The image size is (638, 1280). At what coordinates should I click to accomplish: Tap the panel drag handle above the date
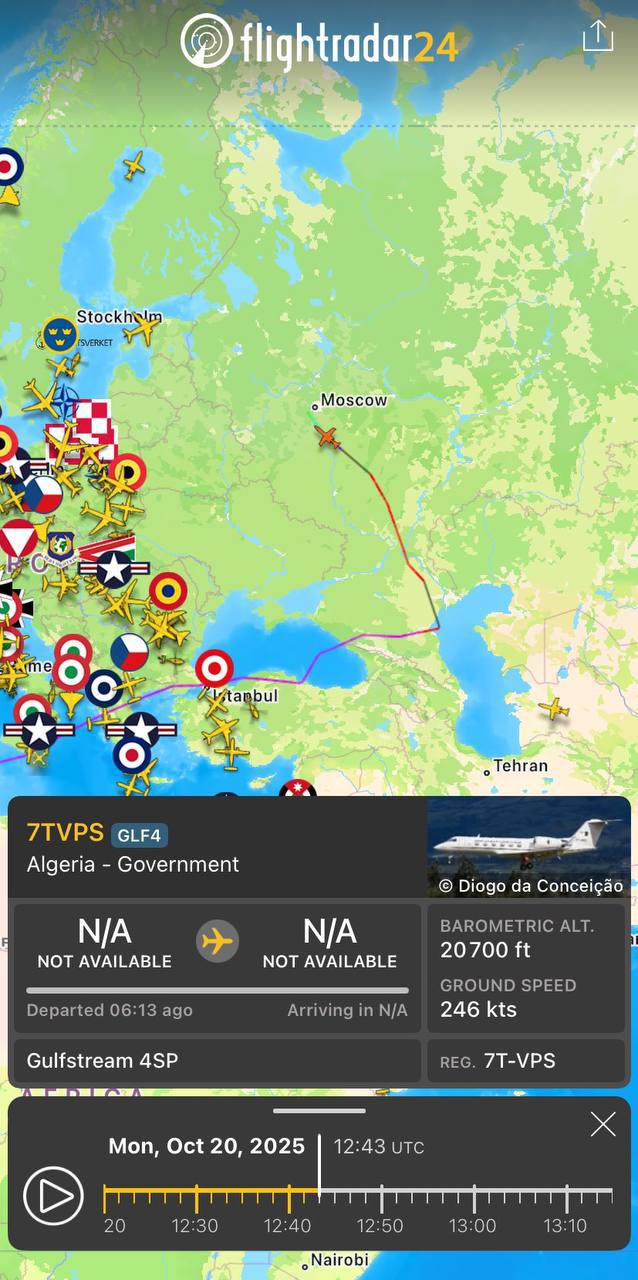(319, 1111)
